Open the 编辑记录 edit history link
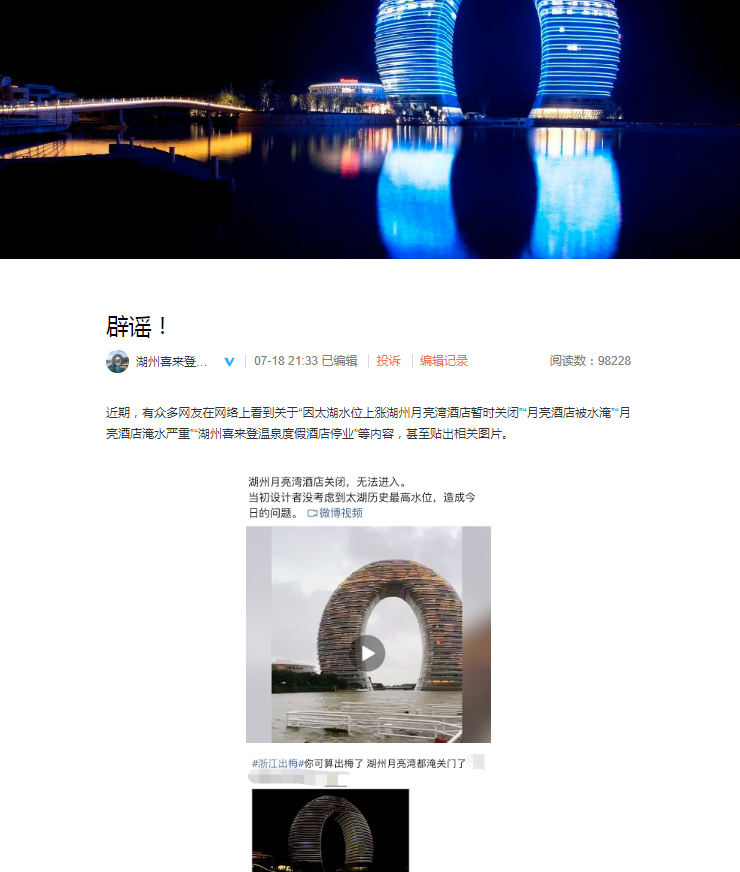Screen dimensions: 740x872 pos(443,361)
